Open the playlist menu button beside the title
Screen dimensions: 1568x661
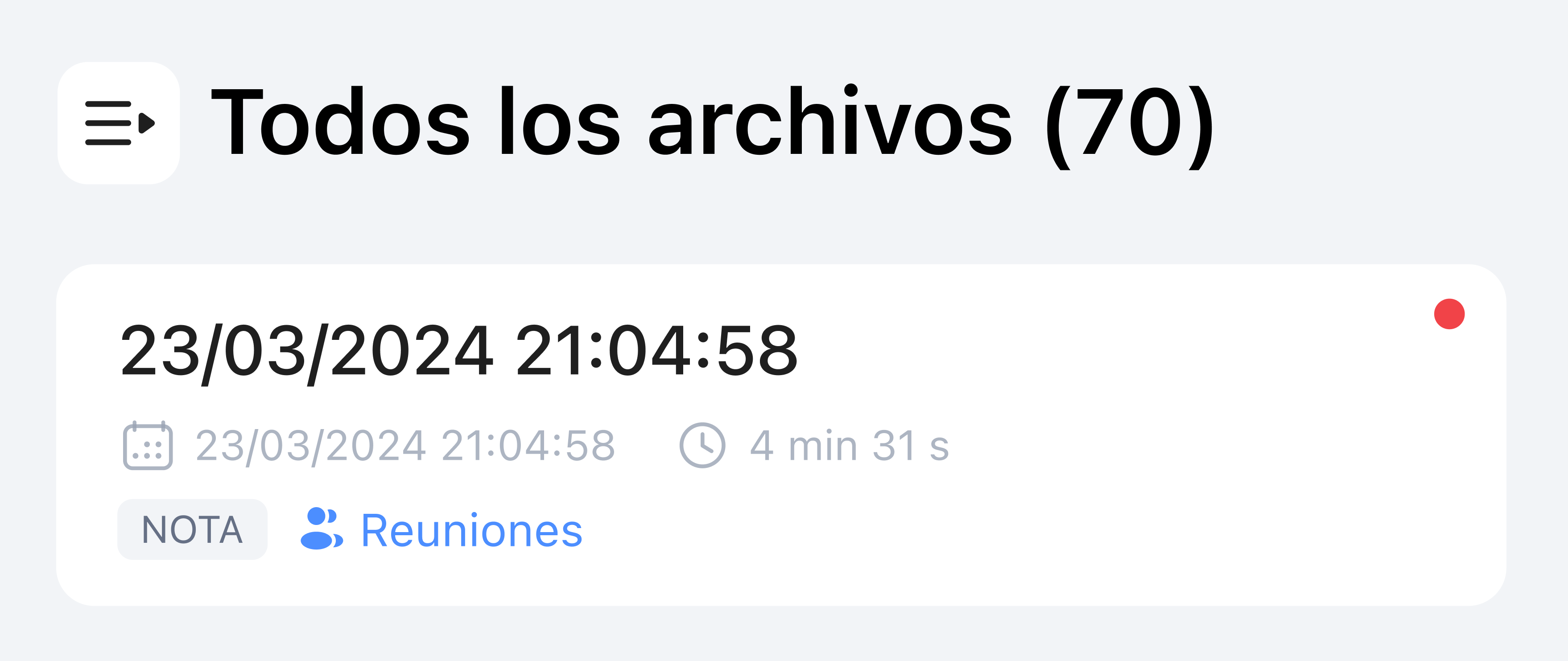(119, 123)
